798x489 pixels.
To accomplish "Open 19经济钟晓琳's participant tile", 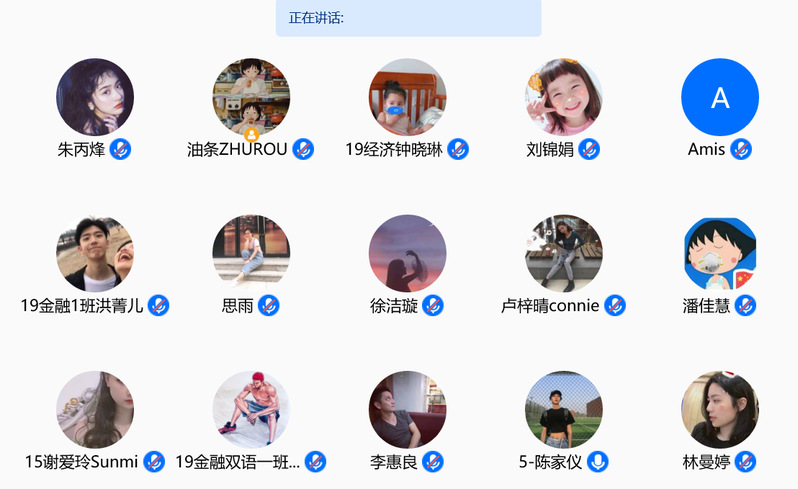I will coord(407,97).
